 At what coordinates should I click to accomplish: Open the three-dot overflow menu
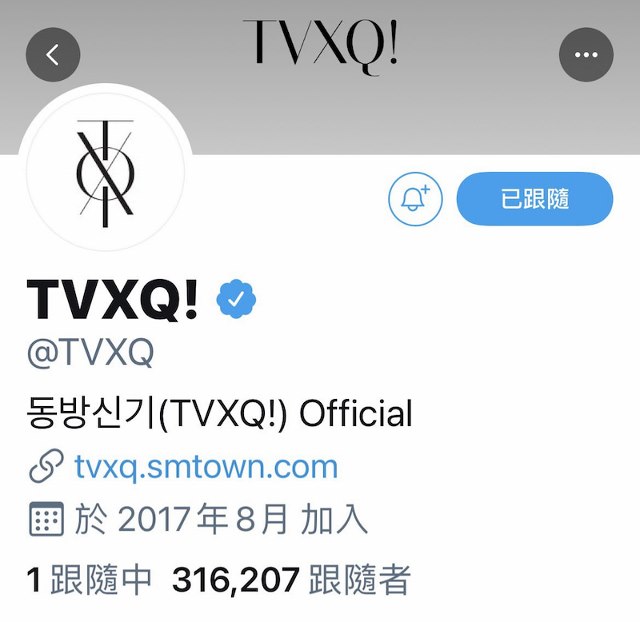586,55
